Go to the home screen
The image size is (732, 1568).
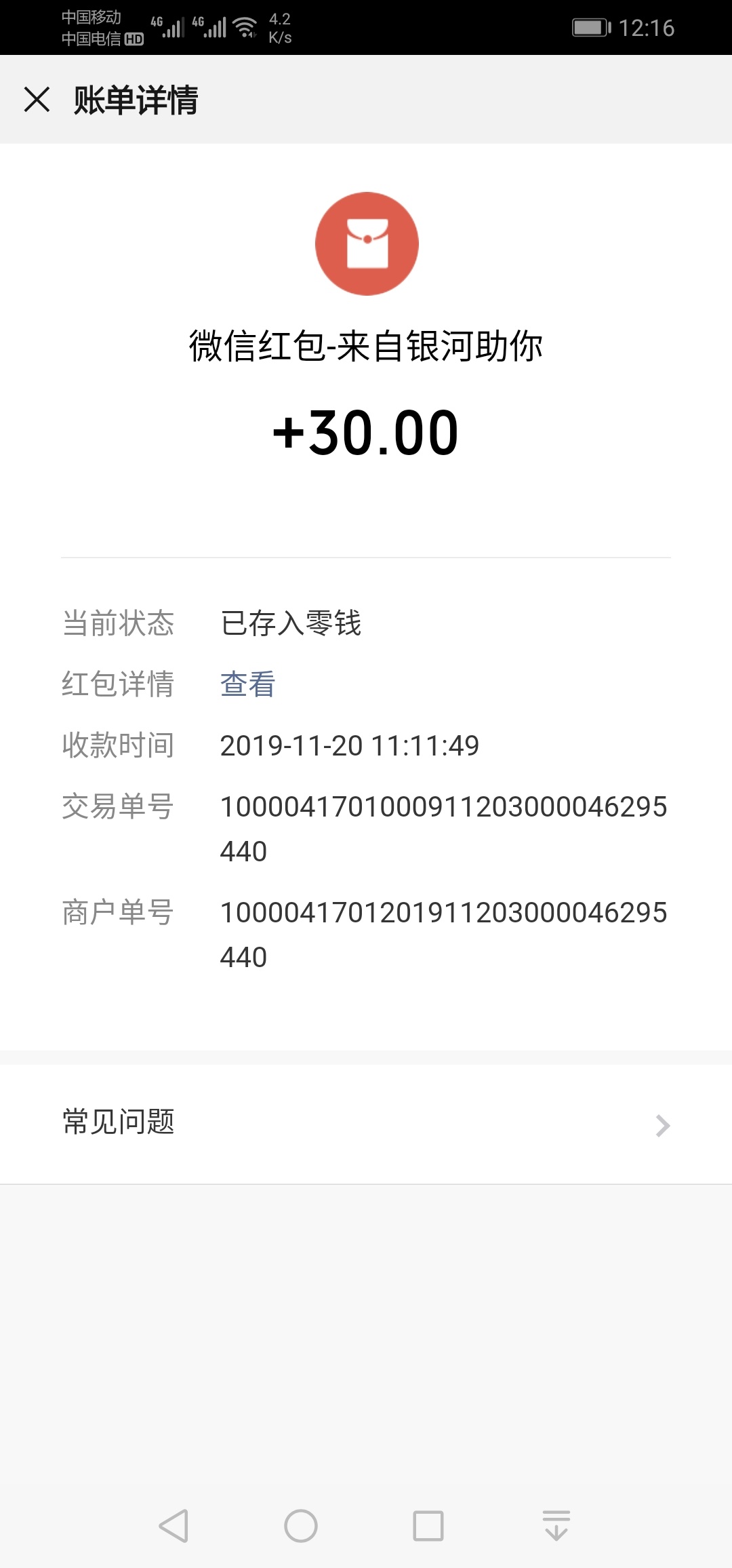click(x=301, y=1526)
